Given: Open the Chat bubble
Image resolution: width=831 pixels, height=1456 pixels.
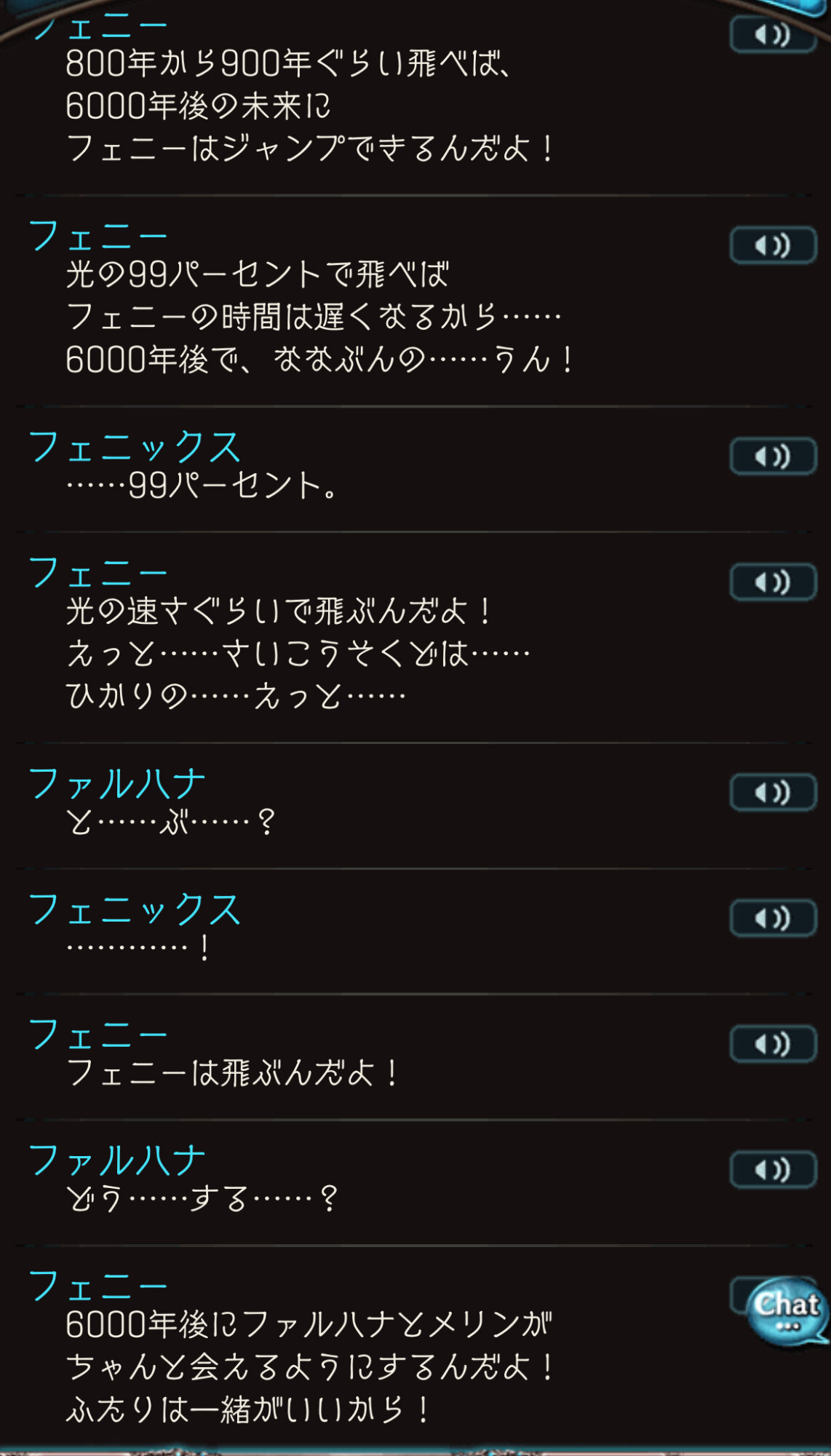Looking at the screenshot, I should pos(787,1312).
